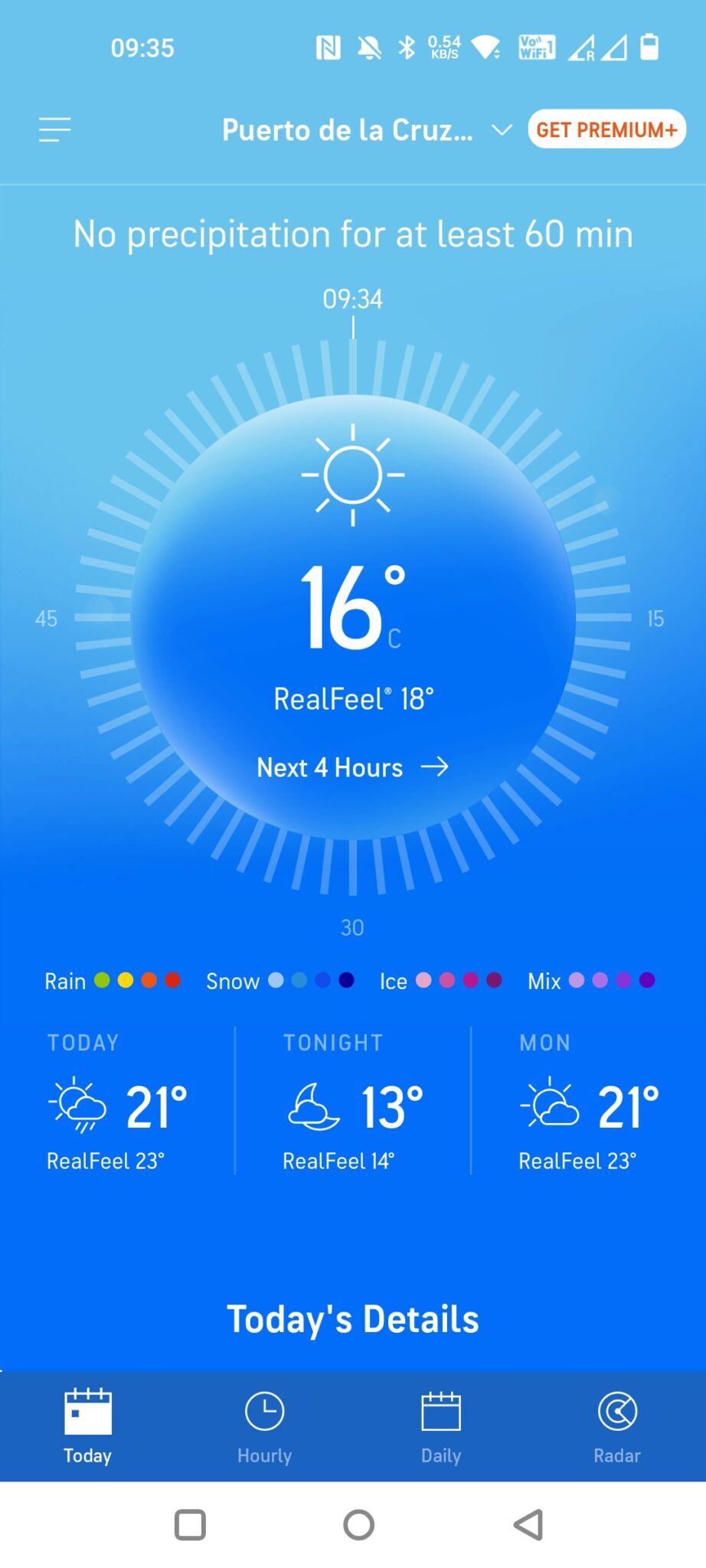
Task: Tap the Today sun with rain cloud icon
Action: 77,1104
